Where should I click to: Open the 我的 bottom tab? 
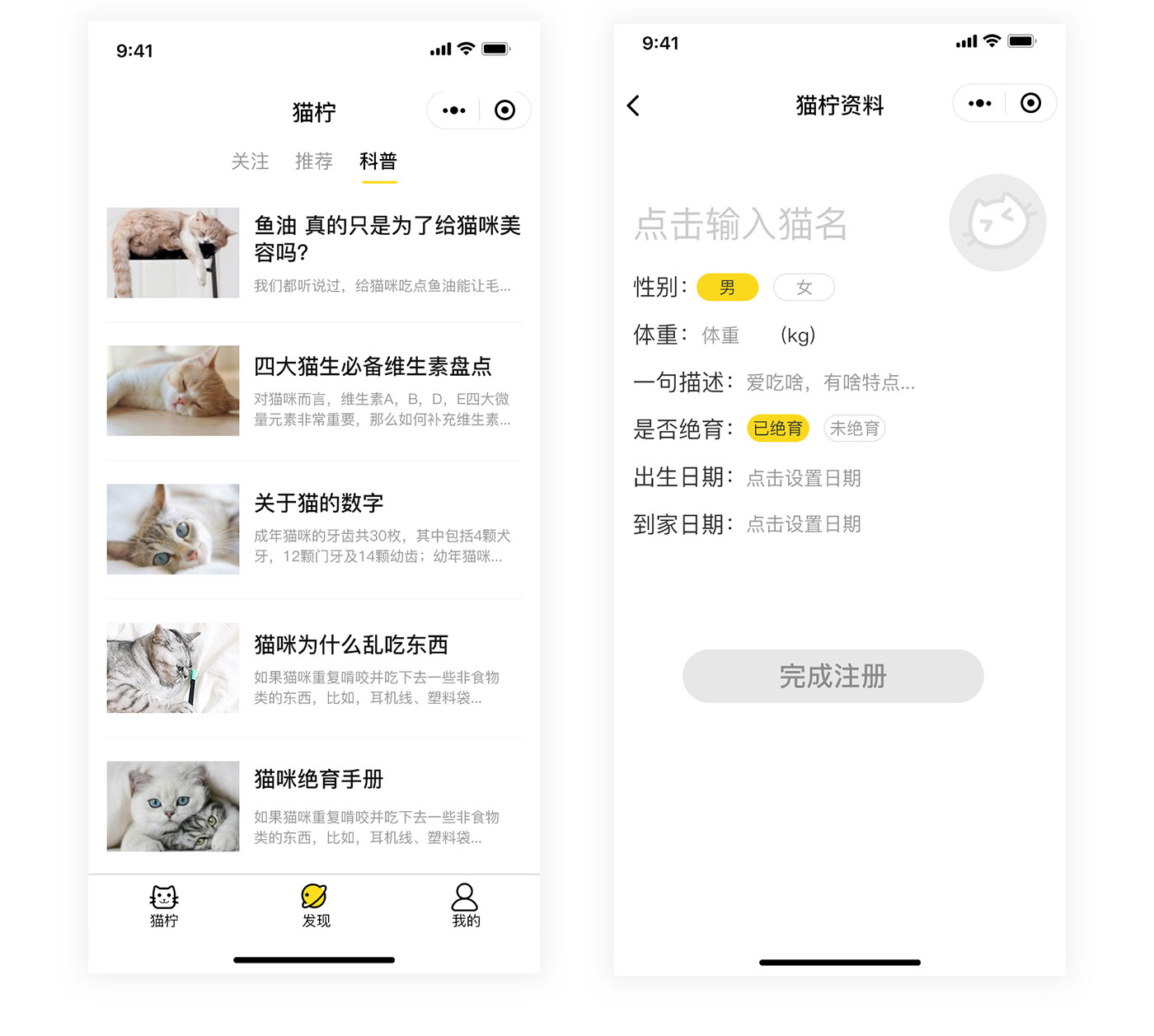466,905
